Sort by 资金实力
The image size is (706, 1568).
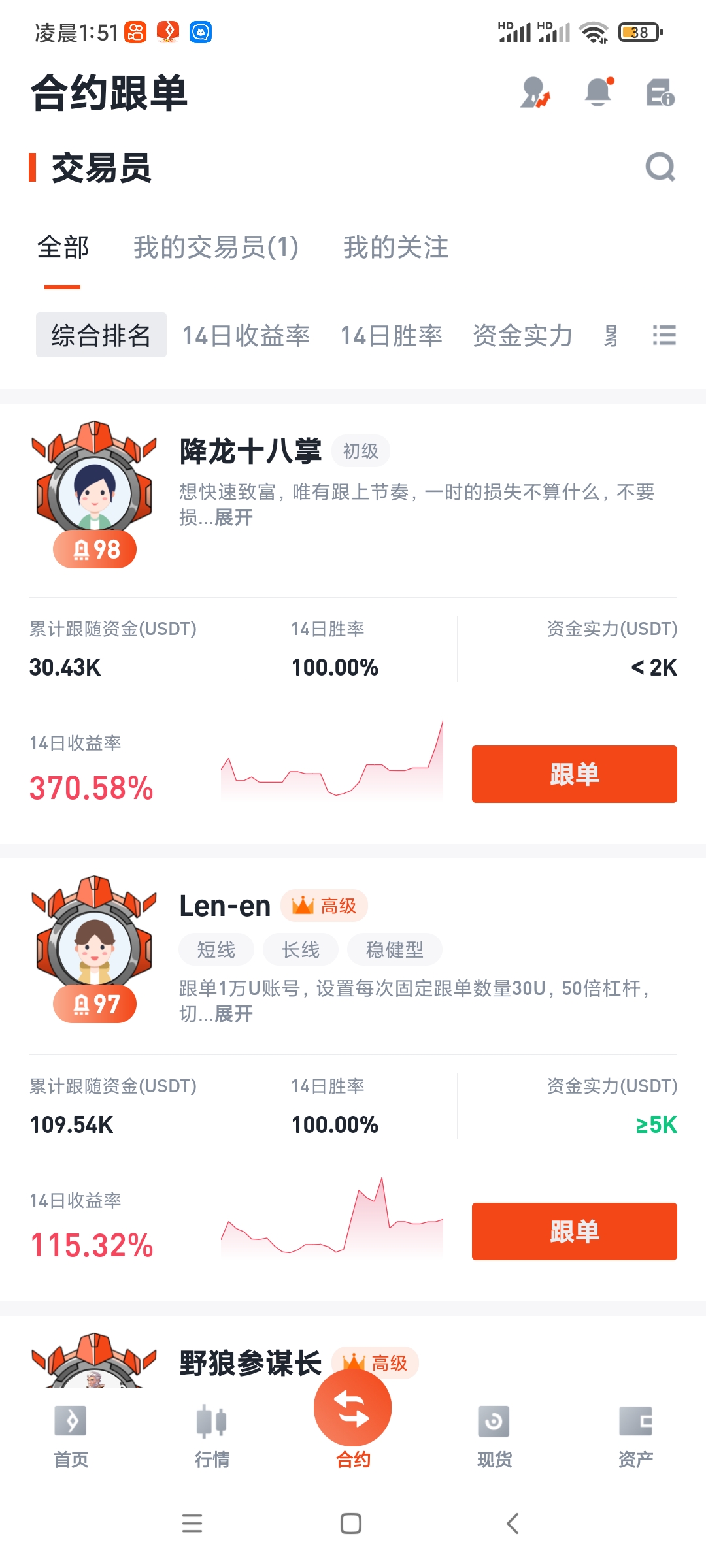(x=522, y=336)
